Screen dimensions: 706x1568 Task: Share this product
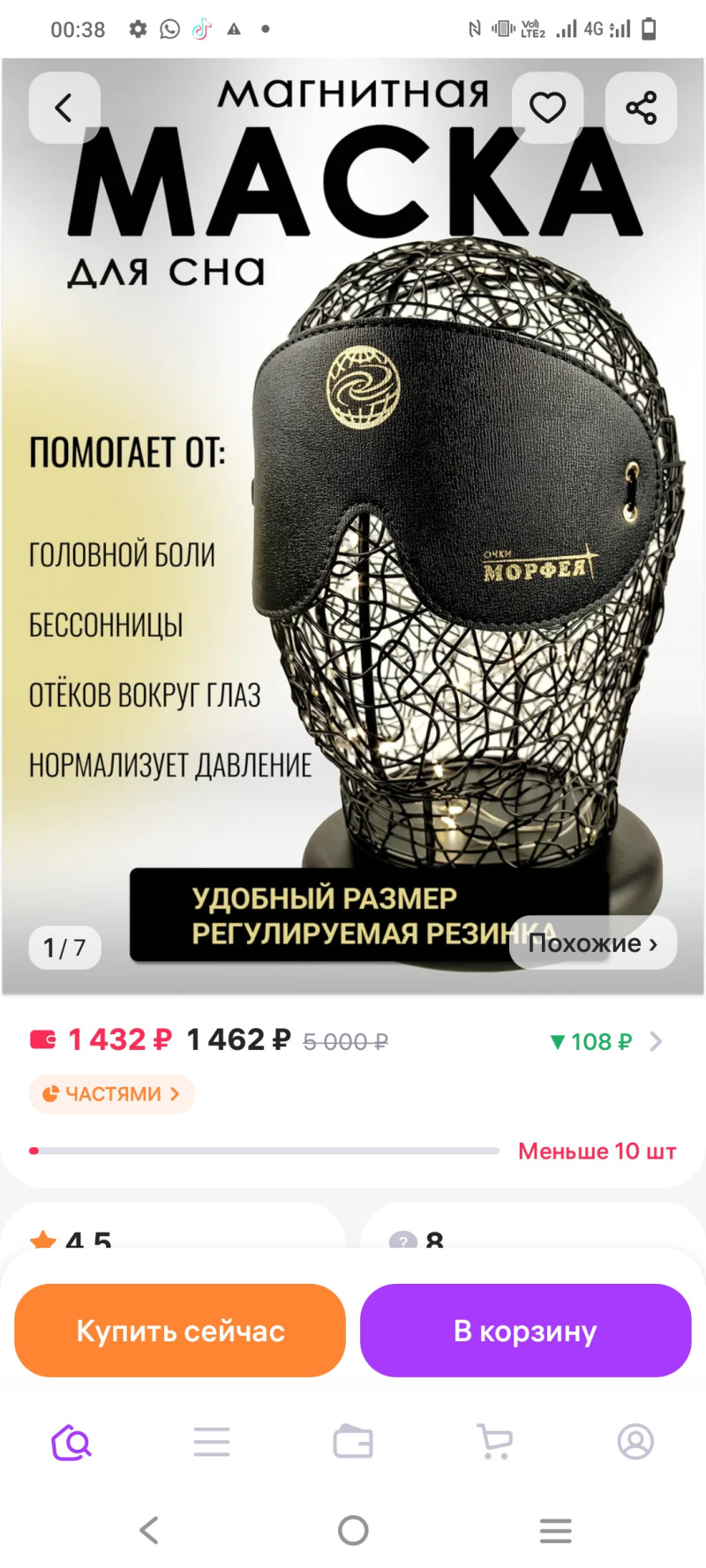click(641, 108)
